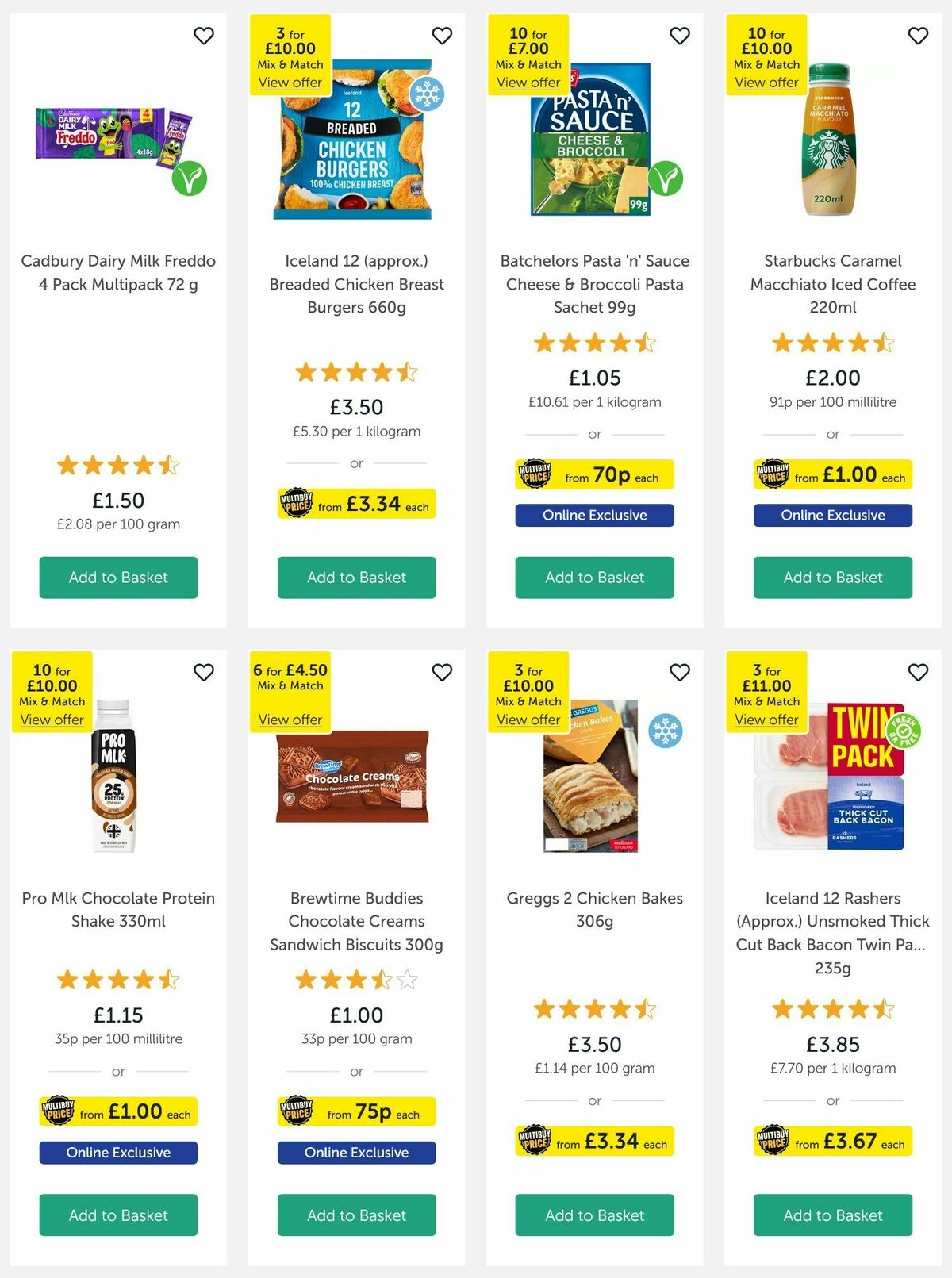Toggle the heart on Brewtime Buddies biscuits
Image resolution: width=952 pixels, height=1278 pixels.
click(x=442, y=672)
